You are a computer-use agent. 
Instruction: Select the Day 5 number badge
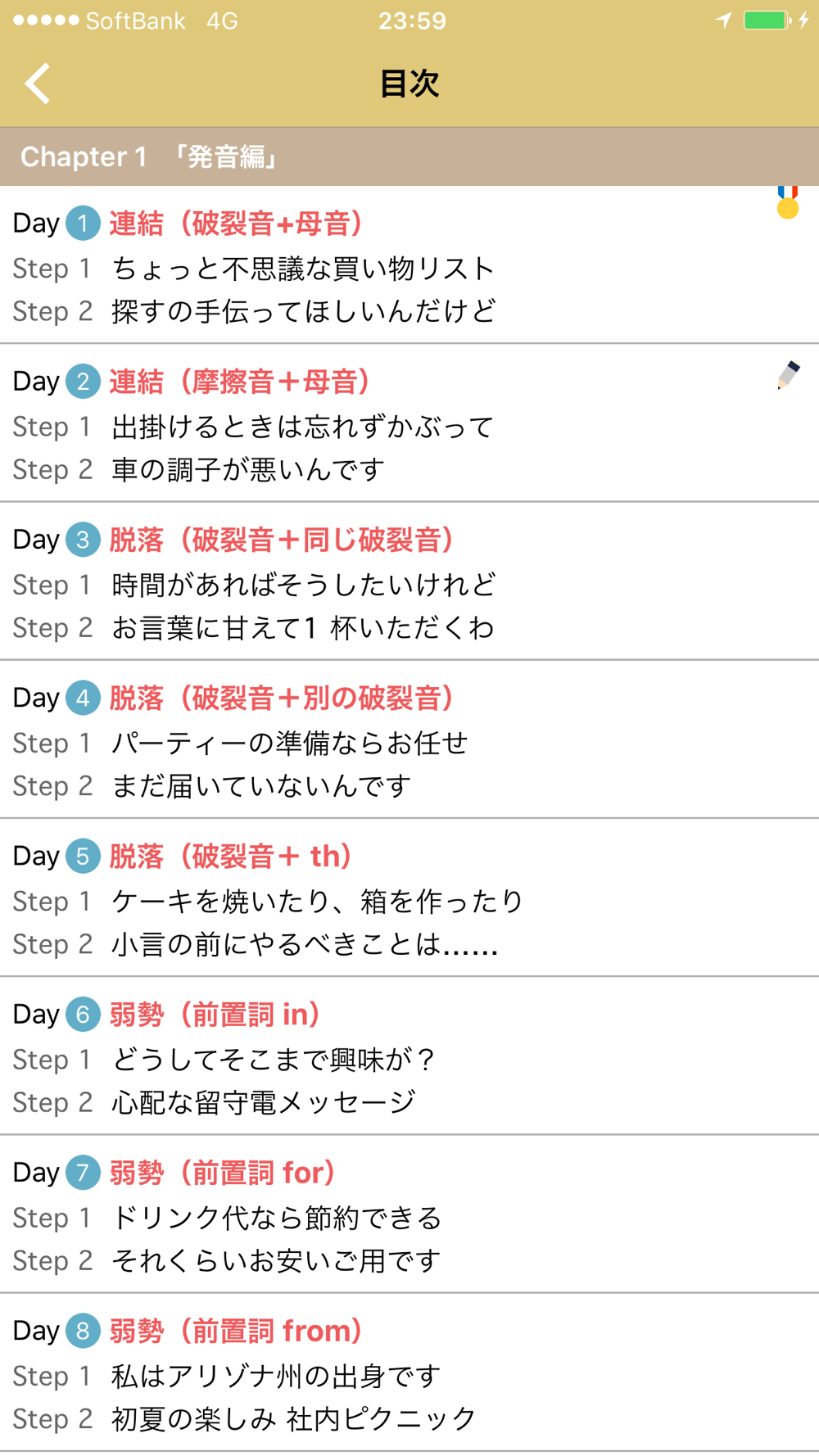[82, 855]
